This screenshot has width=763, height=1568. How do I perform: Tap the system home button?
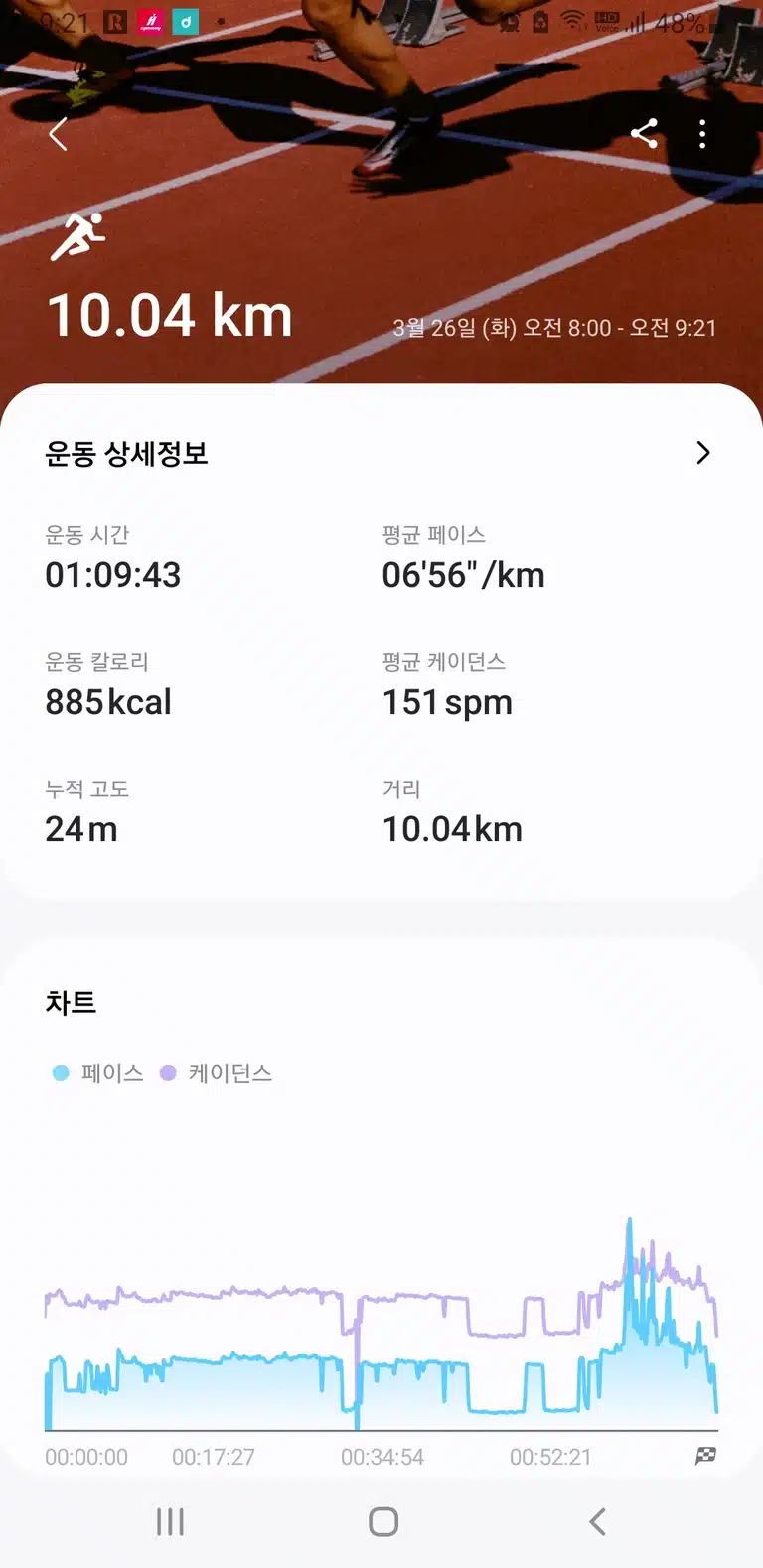(383, 1521)
